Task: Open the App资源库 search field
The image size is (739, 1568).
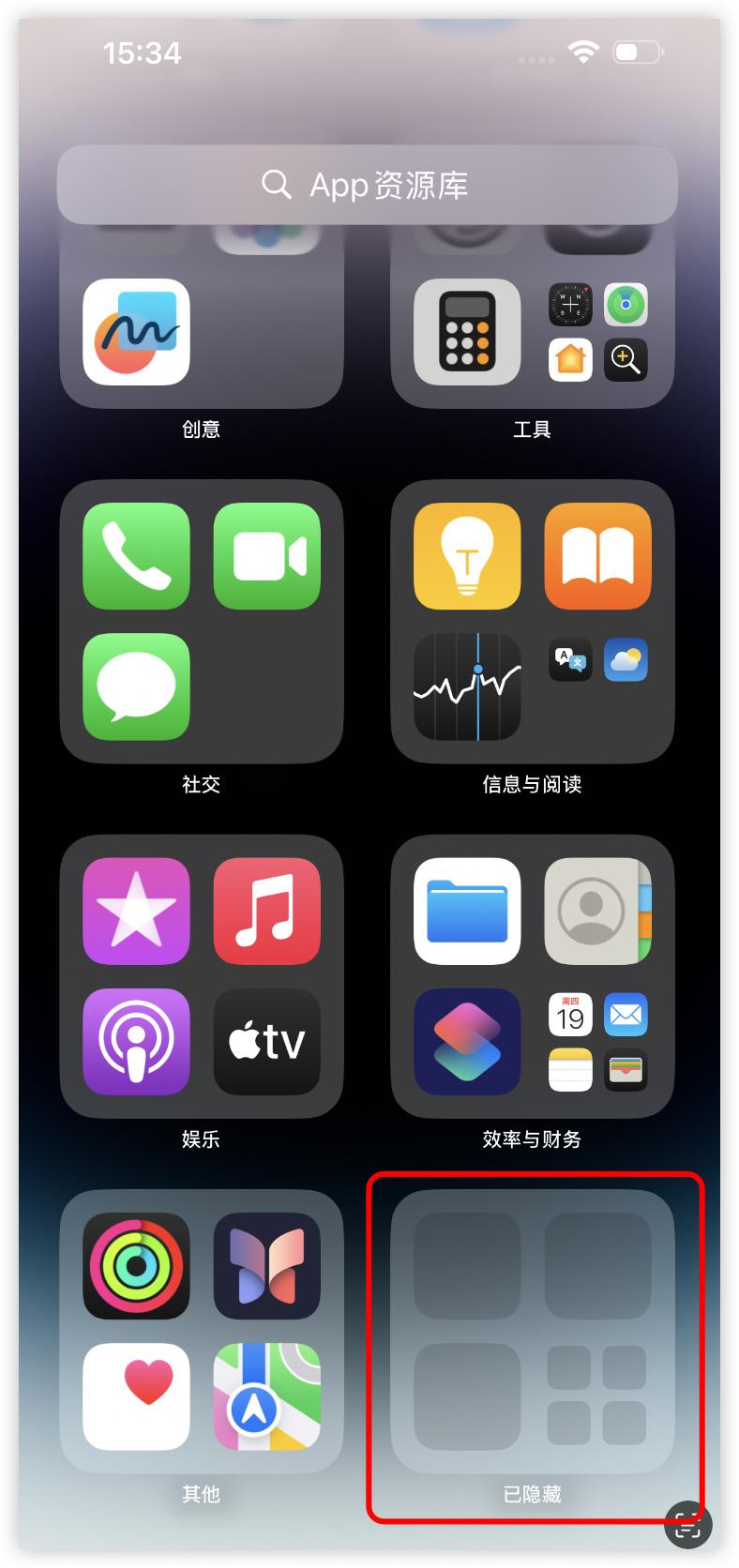Action: [367, 185]
